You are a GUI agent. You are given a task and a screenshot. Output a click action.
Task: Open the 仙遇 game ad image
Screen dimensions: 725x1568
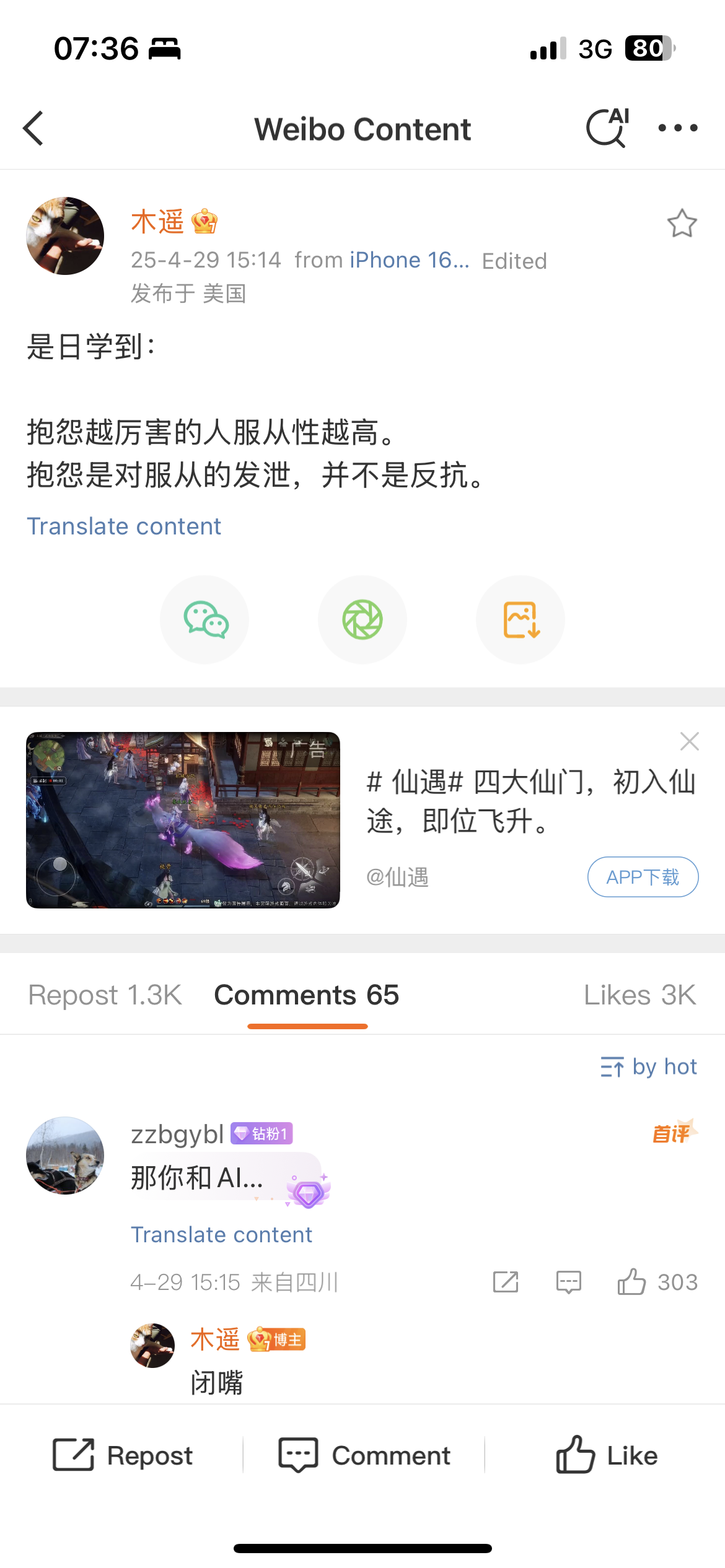(x=183, y=821)
